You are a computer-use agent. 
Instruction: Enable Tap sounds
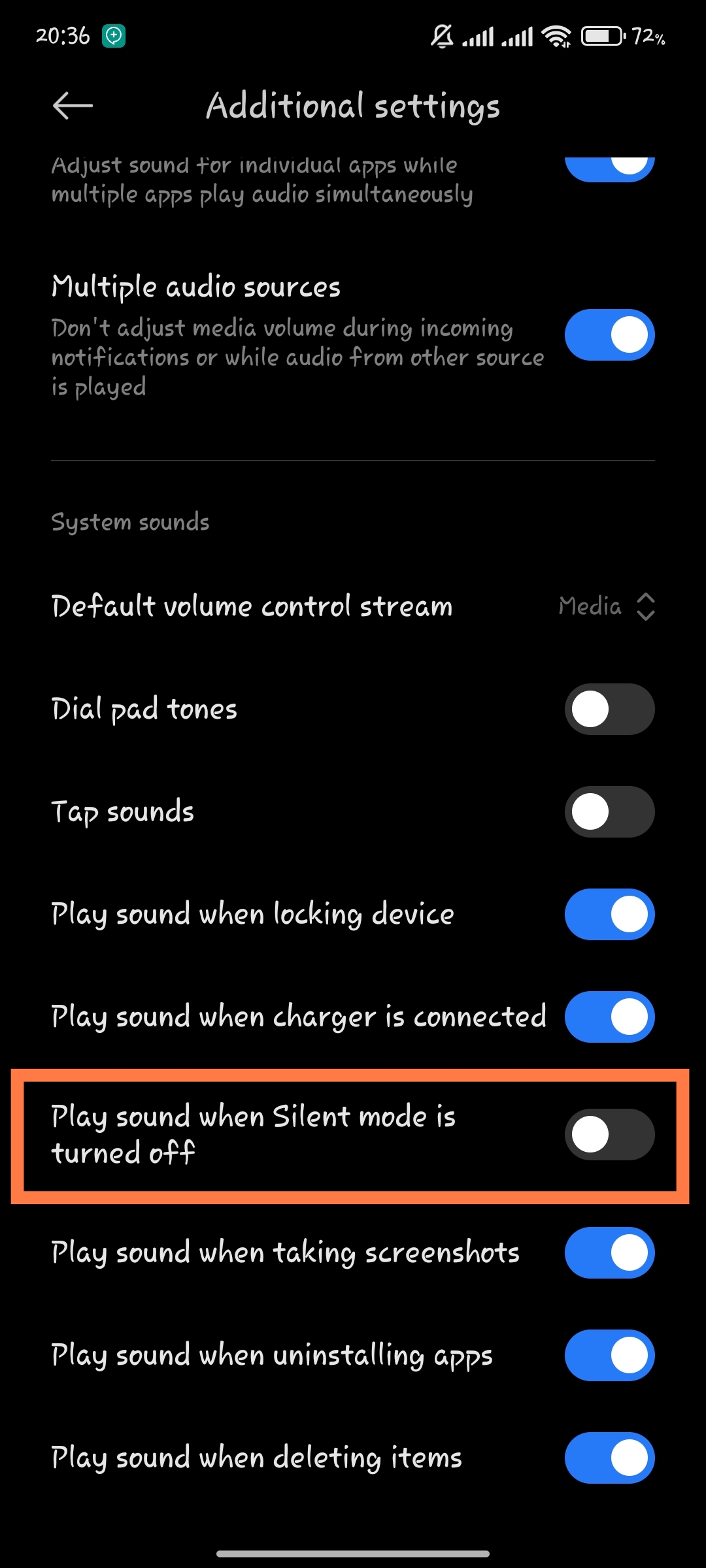click(609, 811)
